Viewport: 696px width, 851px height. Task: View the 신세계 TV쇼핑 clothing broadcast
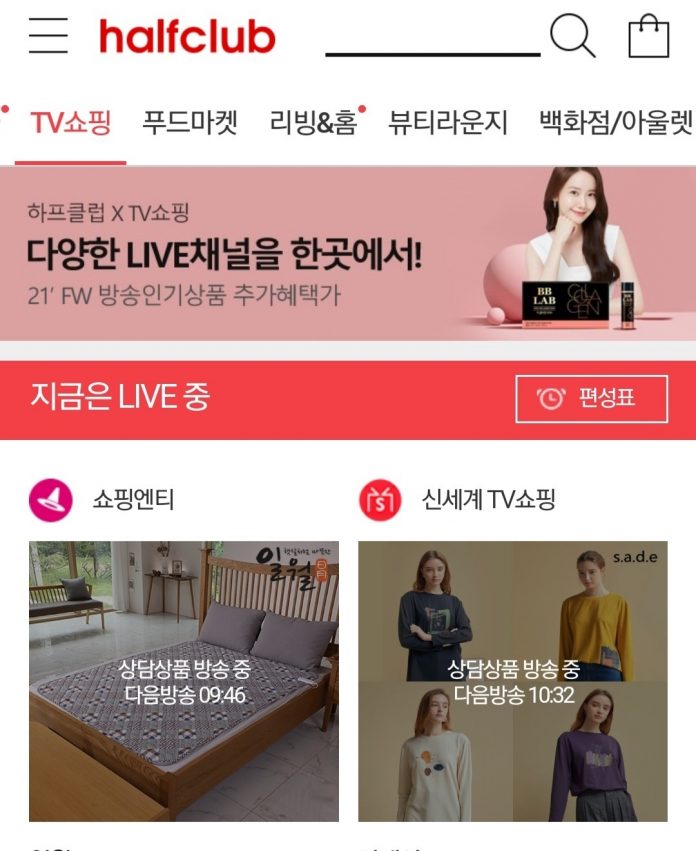pos(513,681)
